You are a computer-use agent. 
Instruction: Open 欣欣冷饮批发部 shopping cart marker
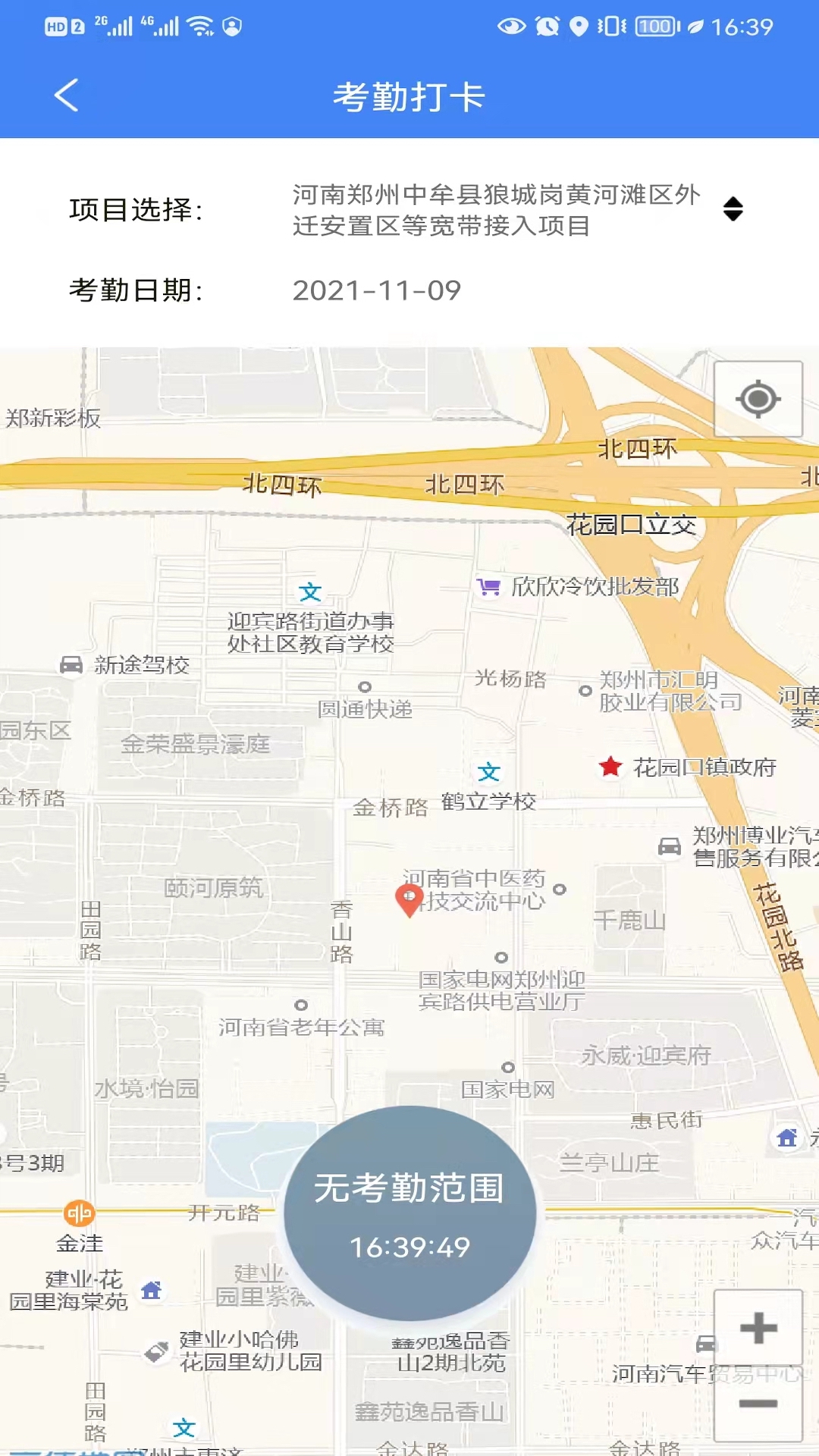tap(489, 586)
